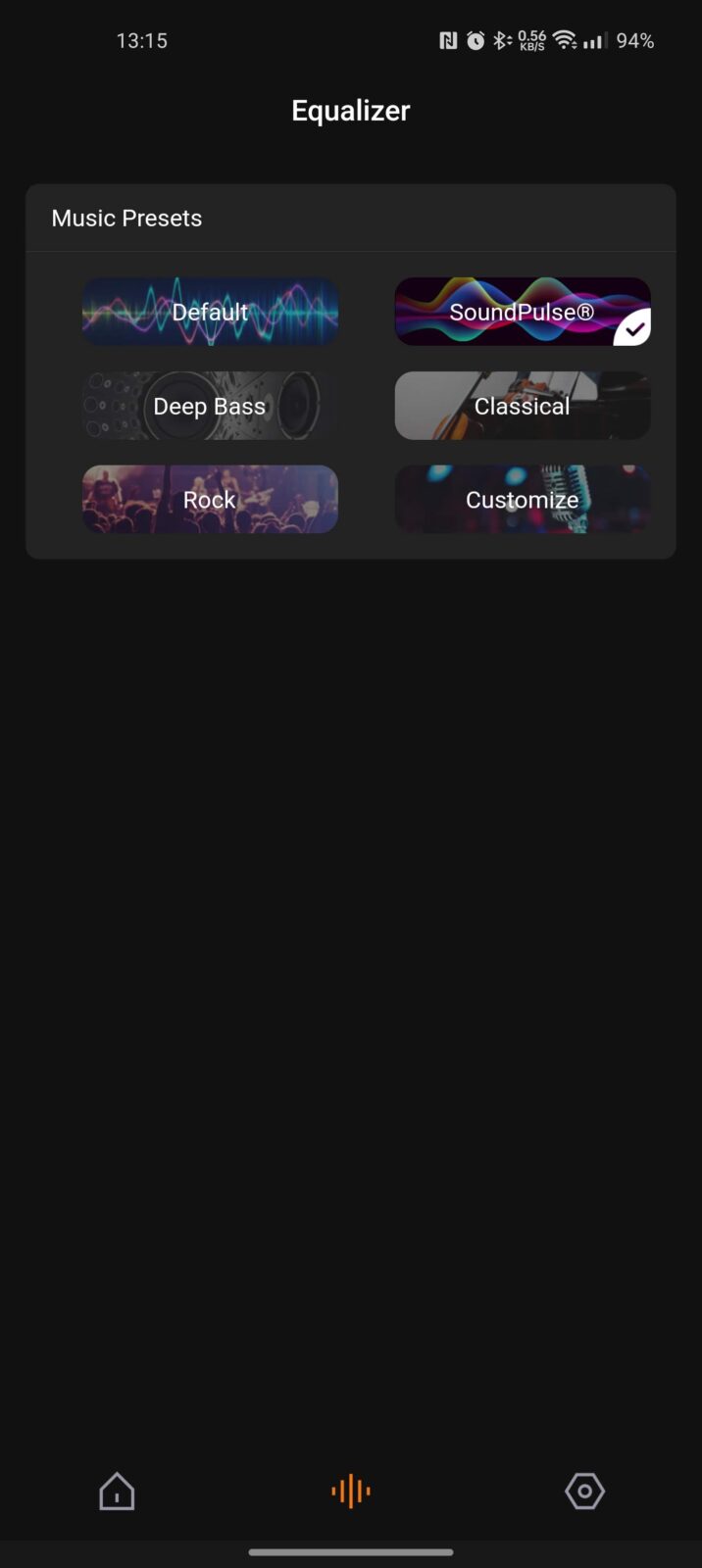Go to the home tab
This screenshot has height=1568, width=702.
(x=117, y=1492)
